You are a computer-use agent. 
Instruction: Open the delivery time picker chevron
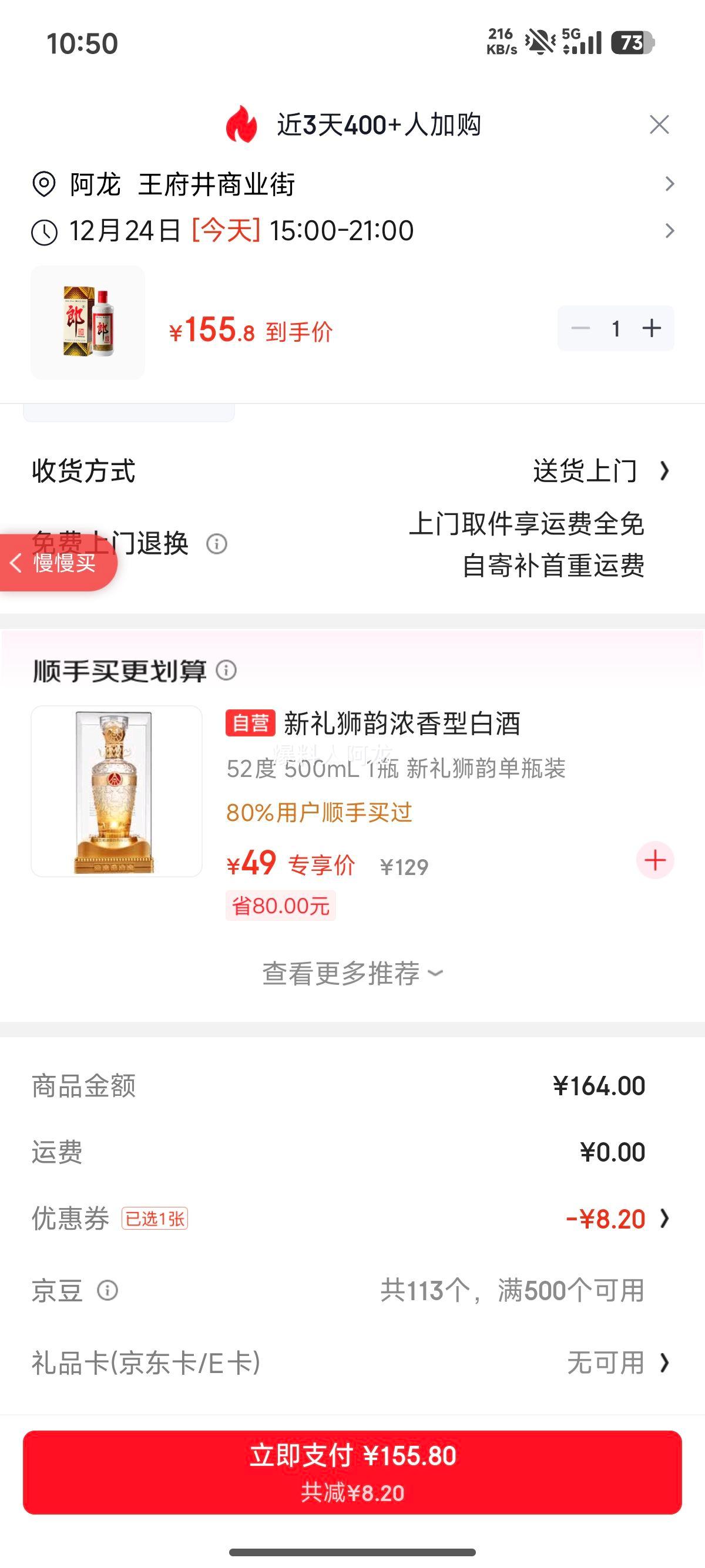[x=670, y=230]
